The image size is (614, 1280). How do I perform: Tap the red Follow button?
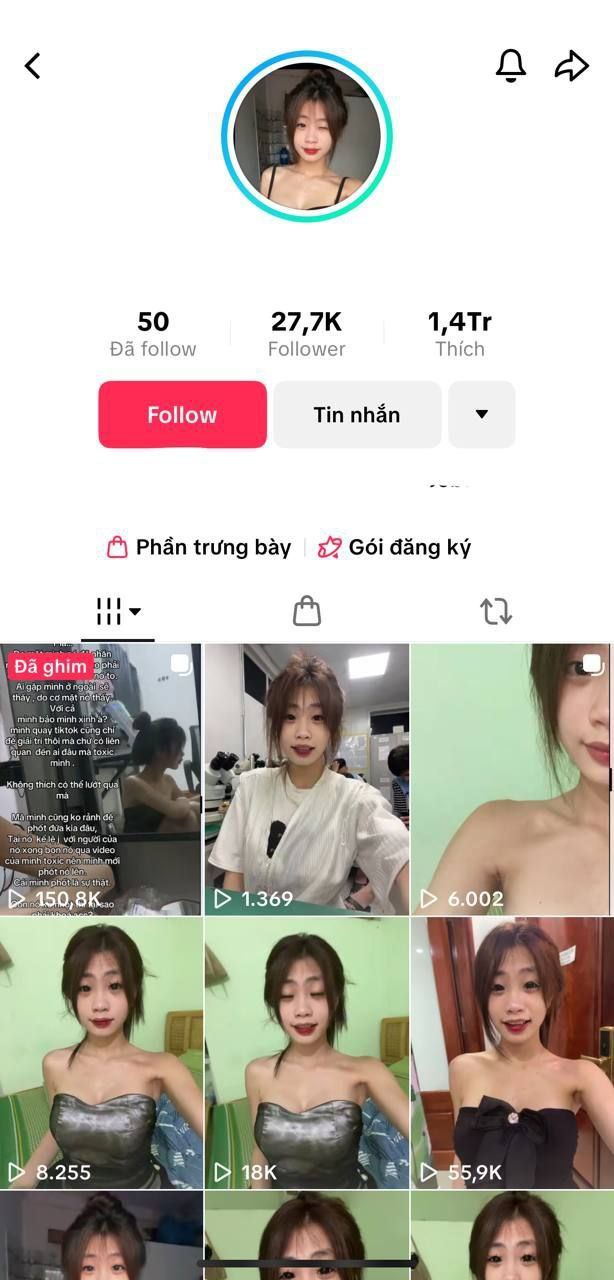tap(182, 414)
